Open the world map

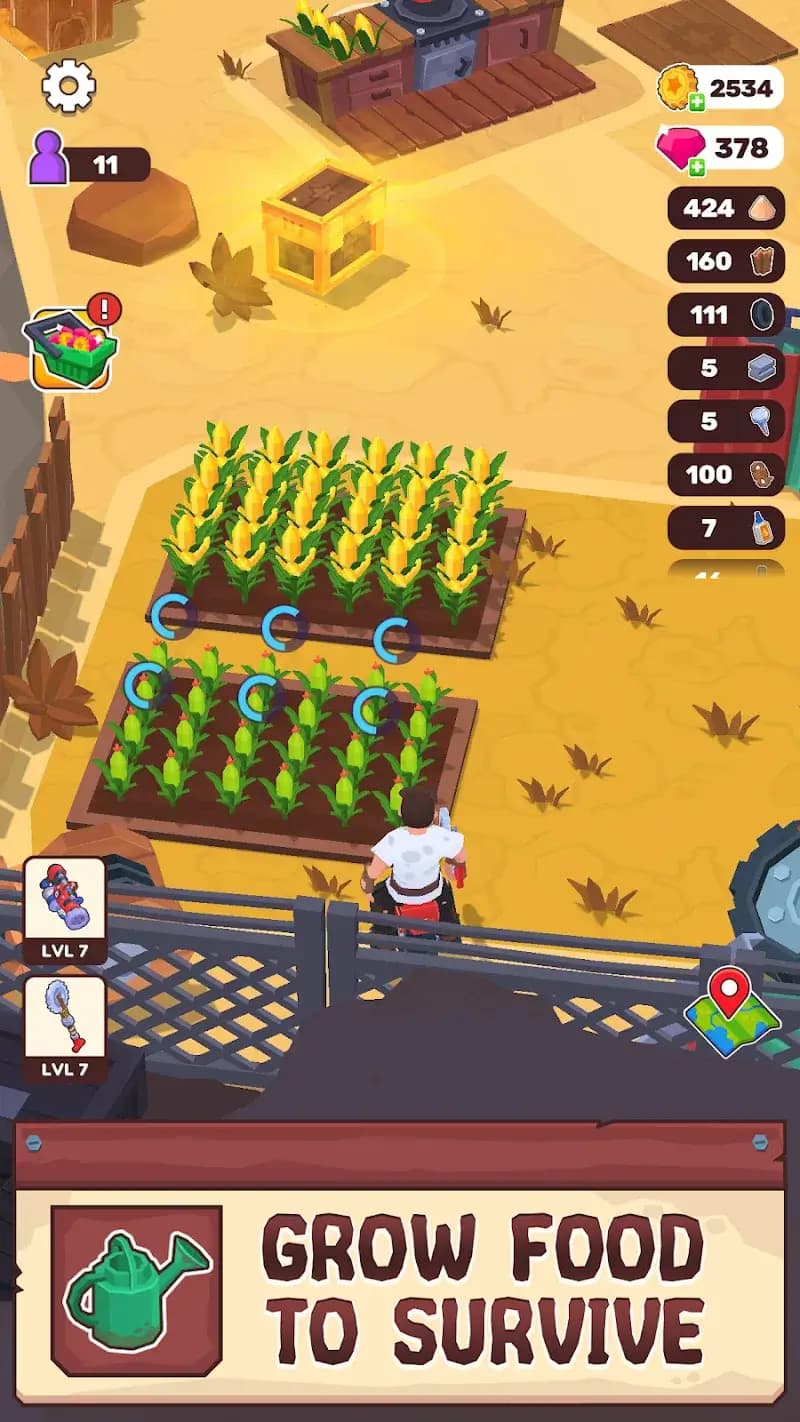733,1012
